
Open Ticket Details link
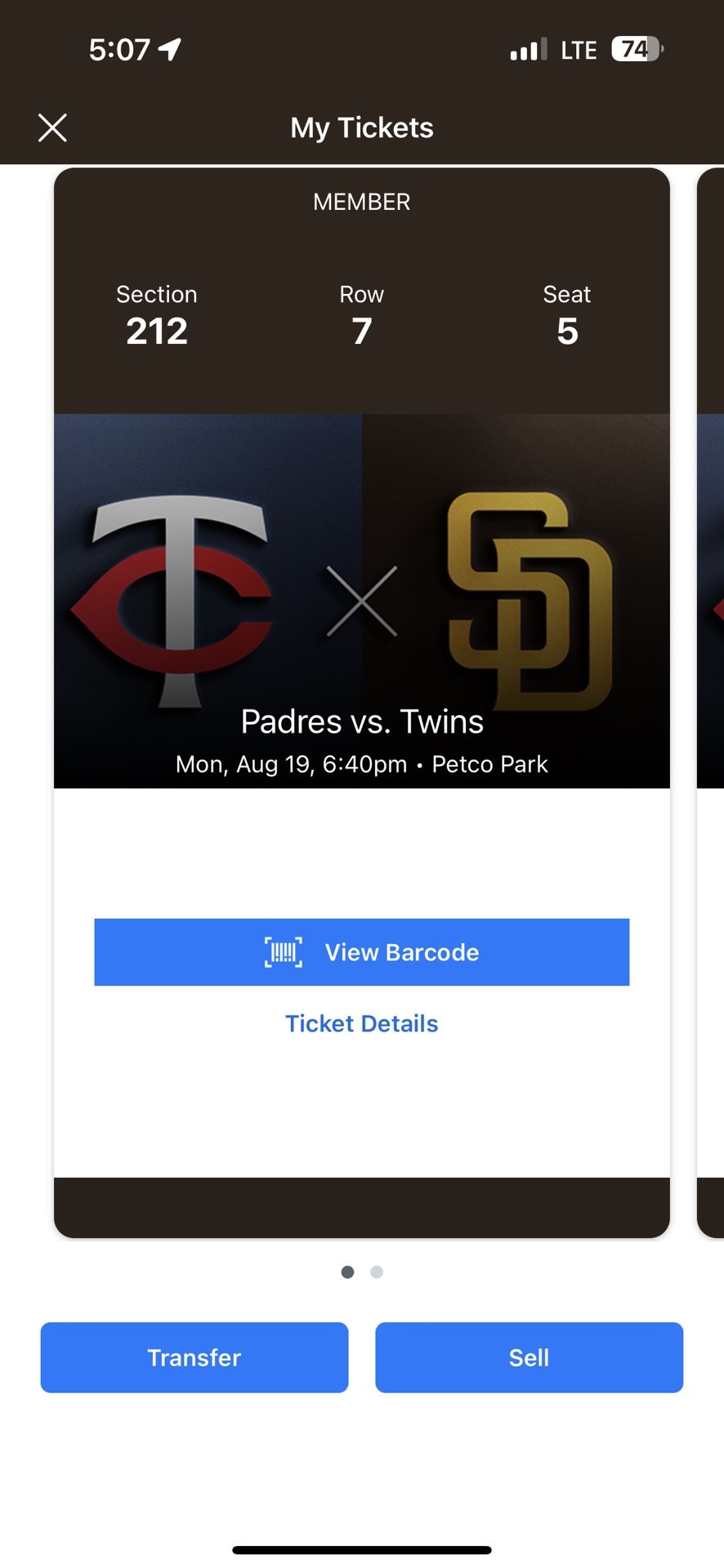click(362, 1023)
